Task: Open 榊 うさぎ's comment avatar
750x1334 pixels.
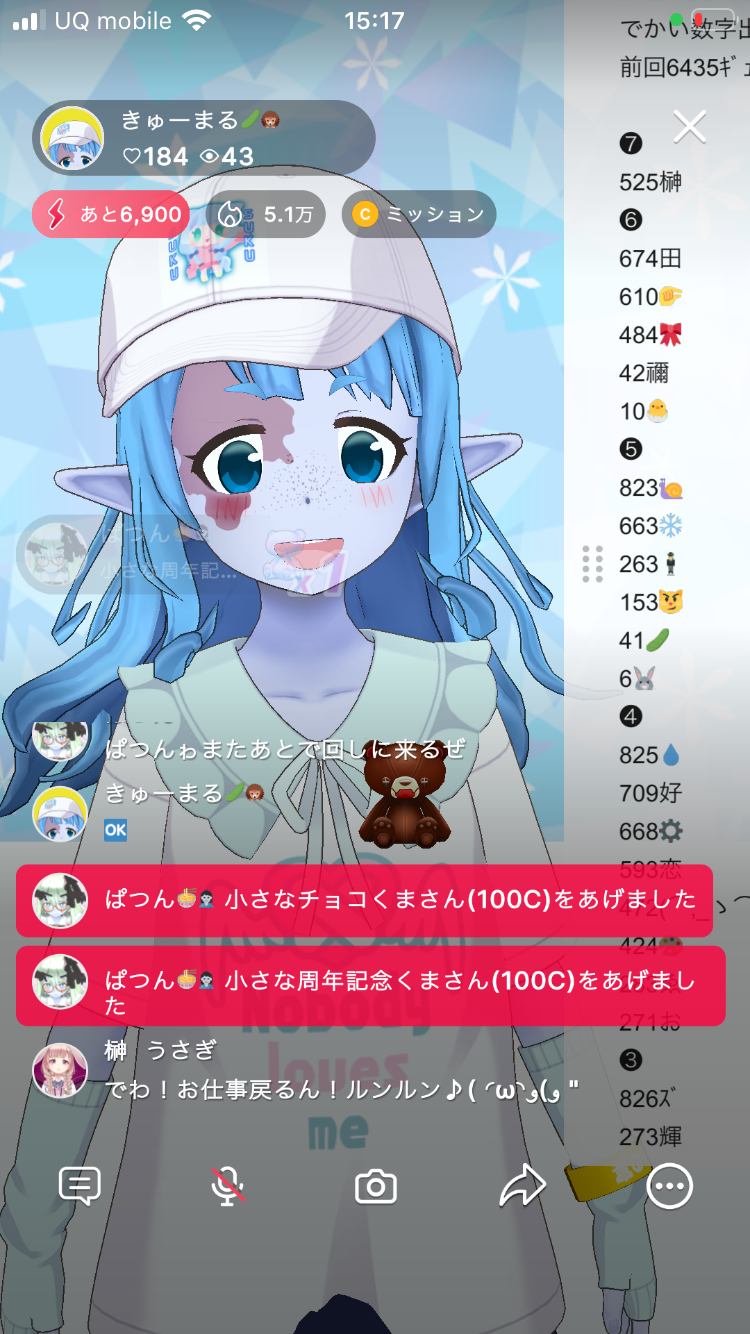Action: pos(59,1070)
